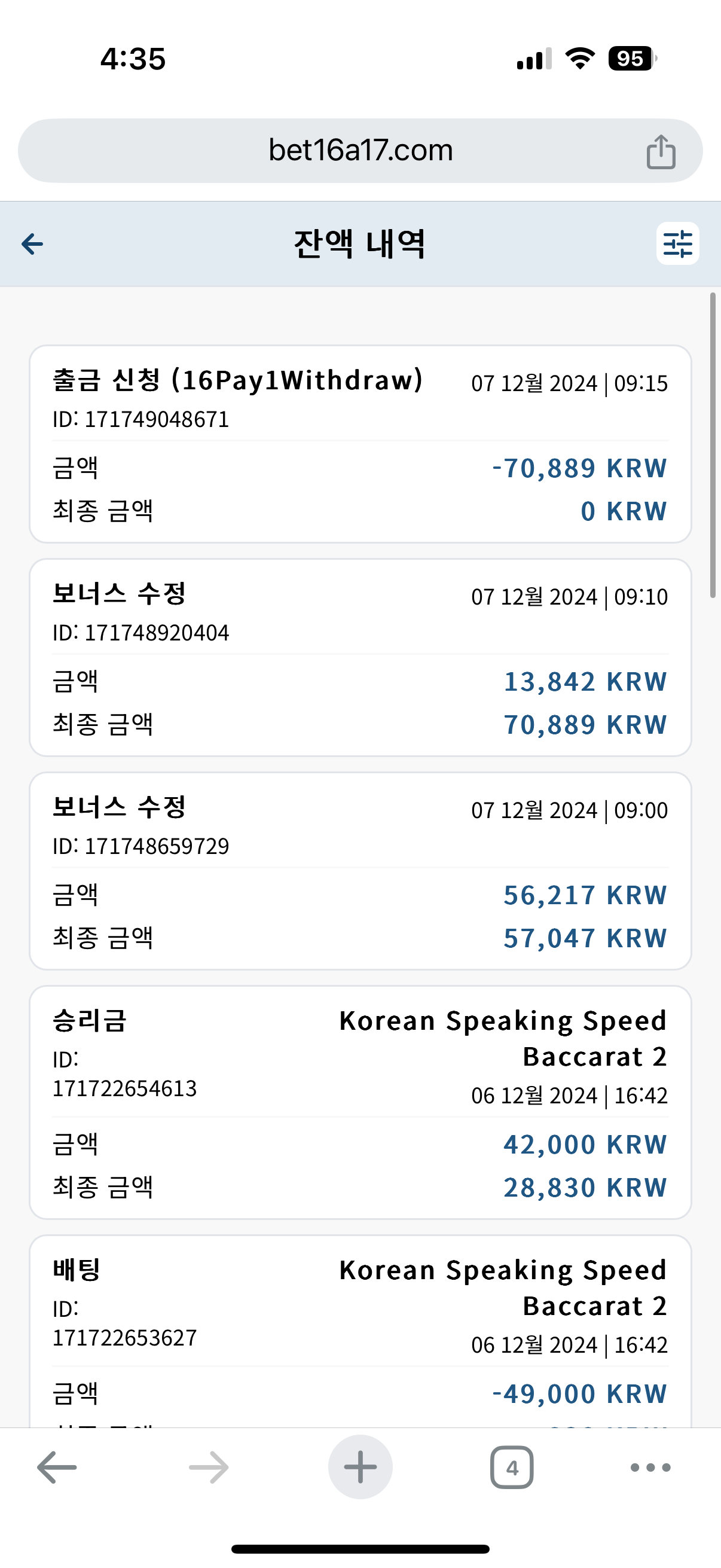View the 4 open browser tabs
The width and height of the screenshot is (721, 1568).
pos(512,1468)
